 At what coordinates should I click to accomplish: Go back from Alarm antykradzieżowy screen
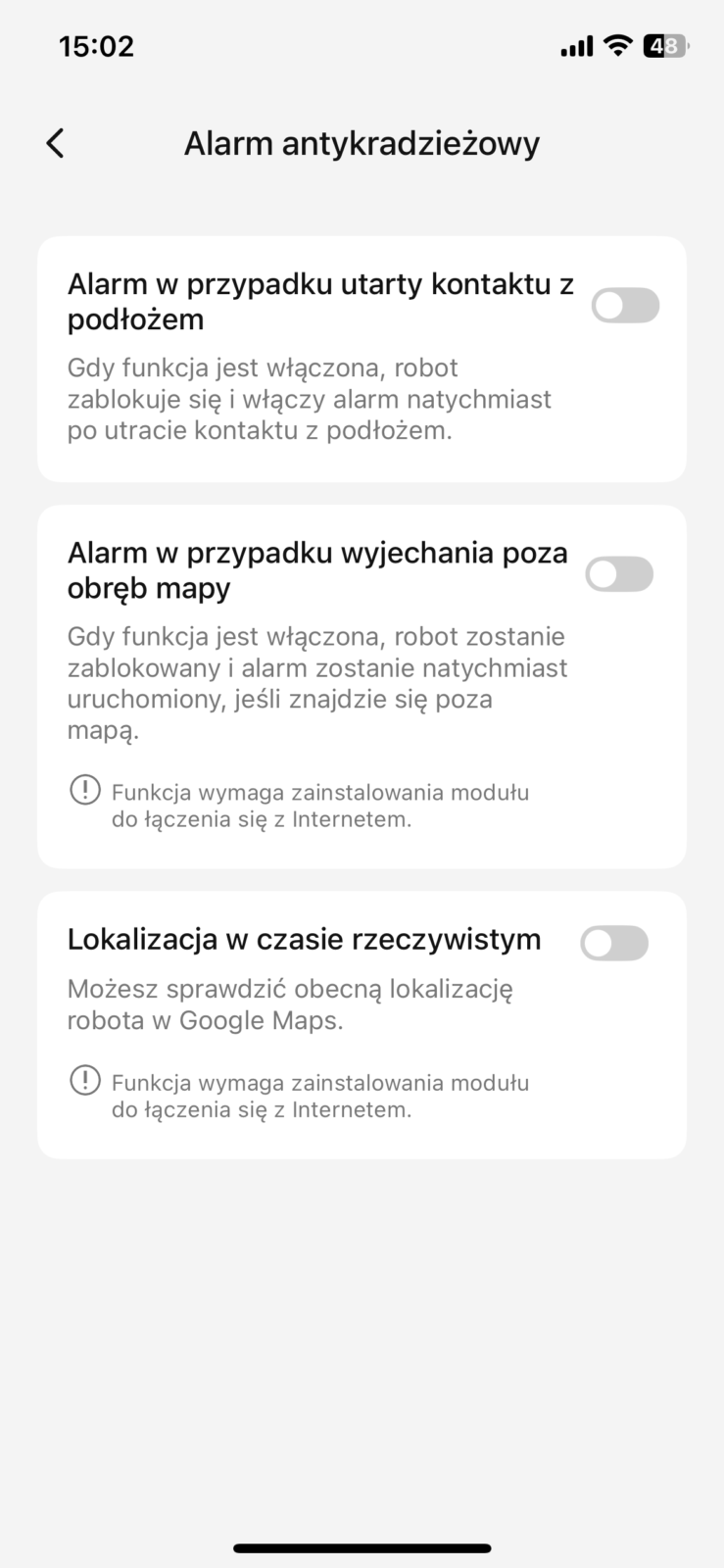click(56, 143)
